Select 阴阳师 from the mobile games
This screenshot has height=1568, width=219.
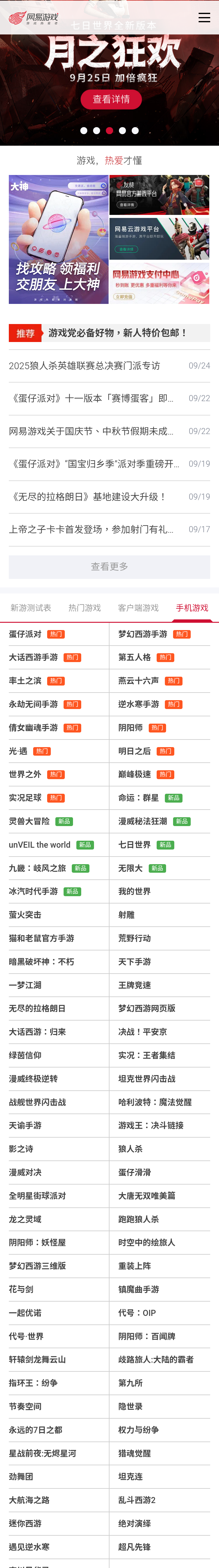(130, 727)
